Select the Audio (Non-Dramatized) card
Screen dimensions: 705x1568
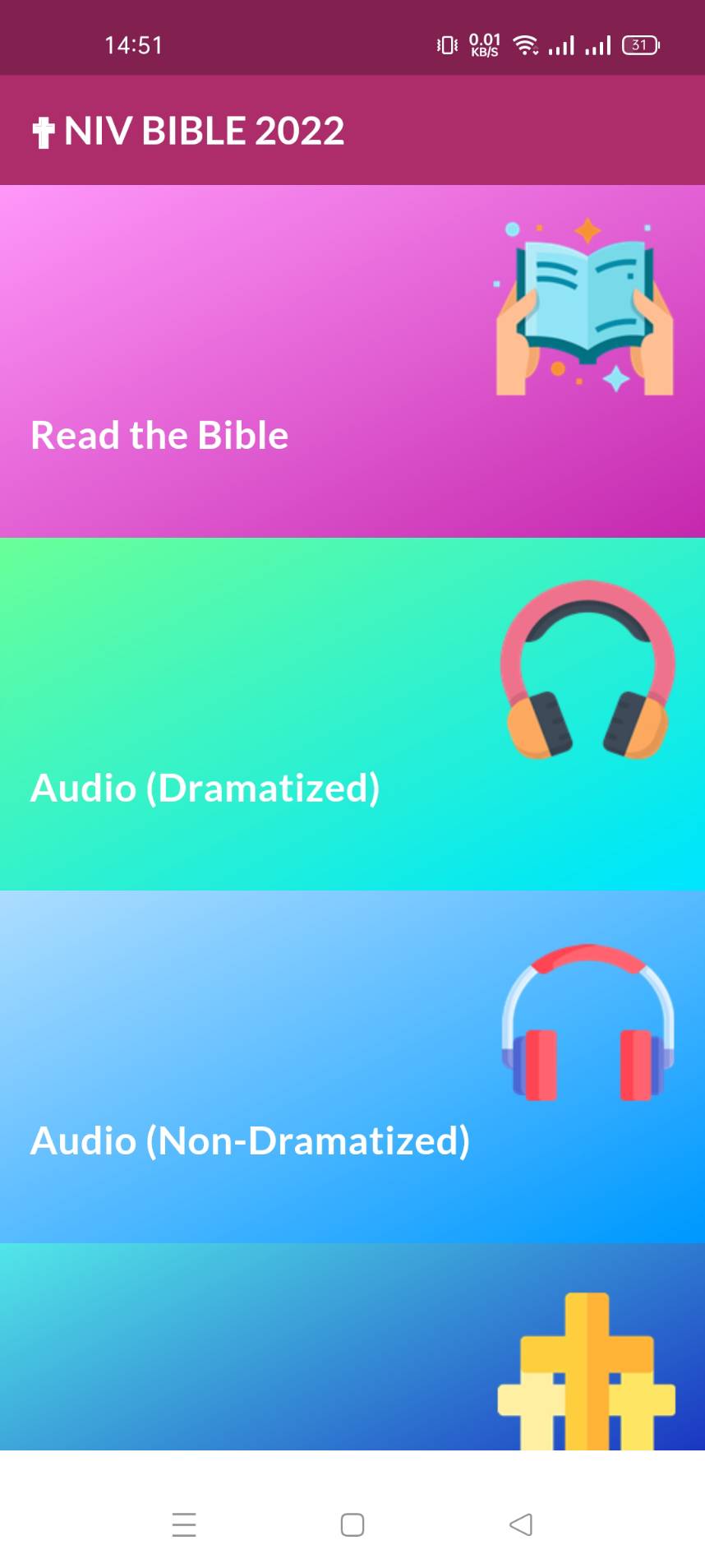tap(352, 1066)
